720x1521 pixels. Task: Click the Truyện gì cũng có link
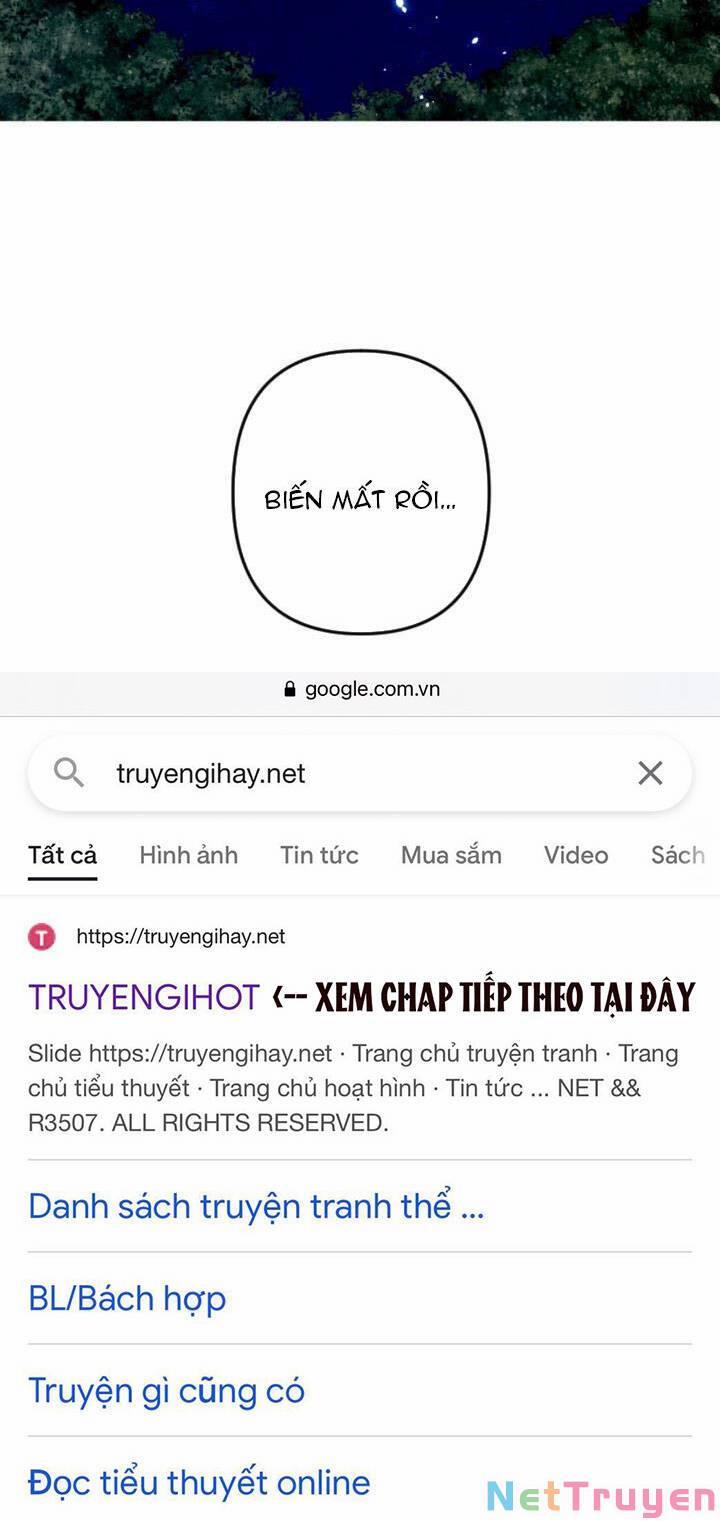coord(166,1390)
